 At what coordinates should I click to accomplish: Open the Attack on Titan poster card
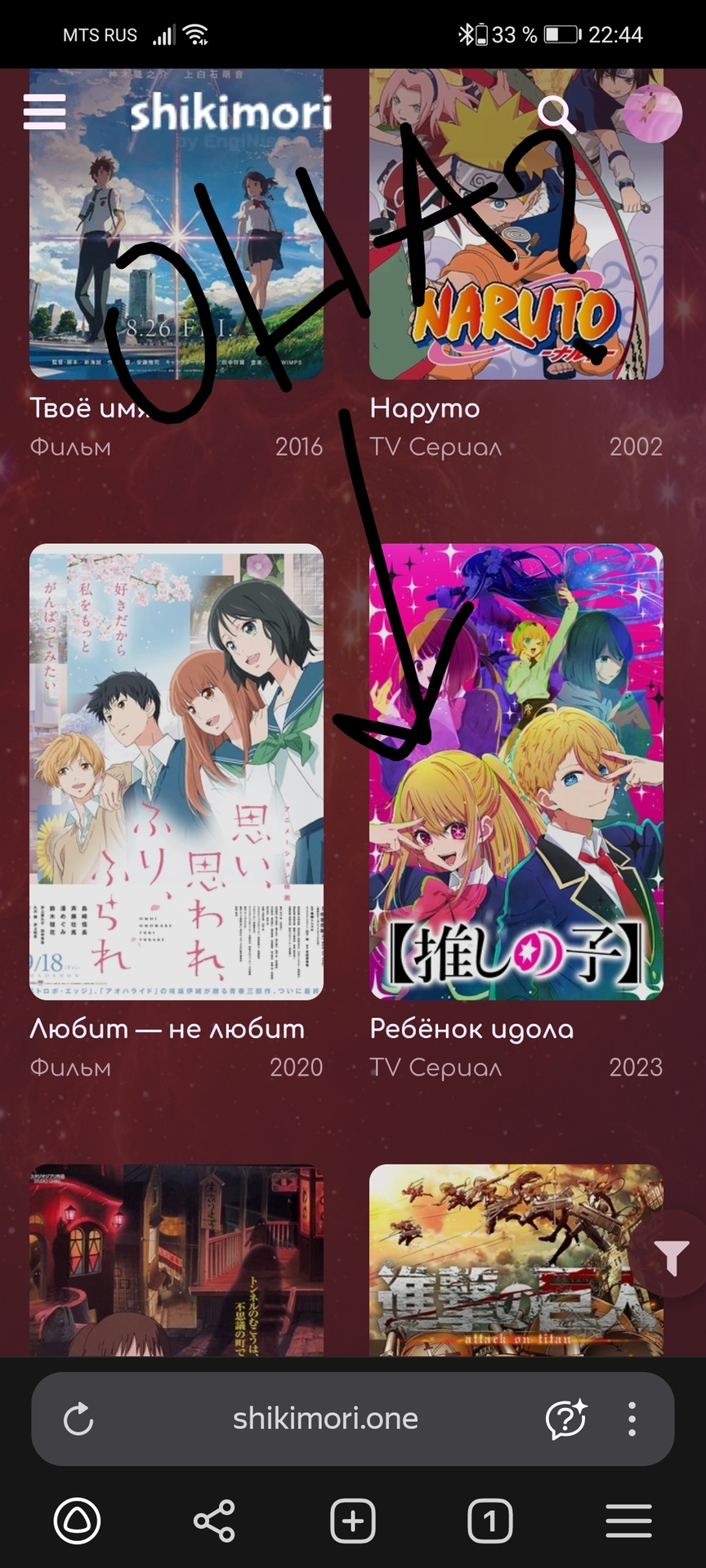516,1262
